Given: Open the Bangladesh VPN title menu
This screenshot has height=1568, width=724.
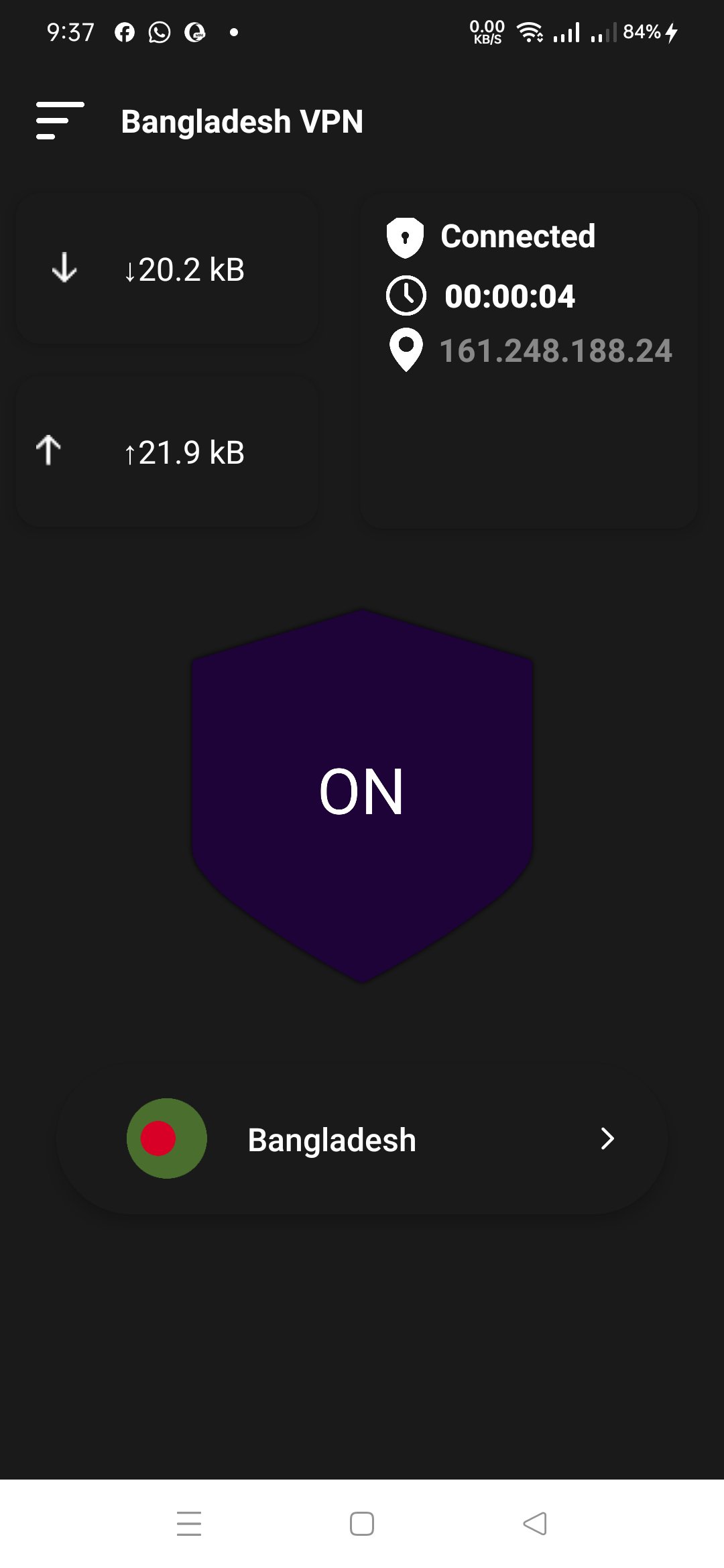Looking at the screenshot, I should point(242,121).
